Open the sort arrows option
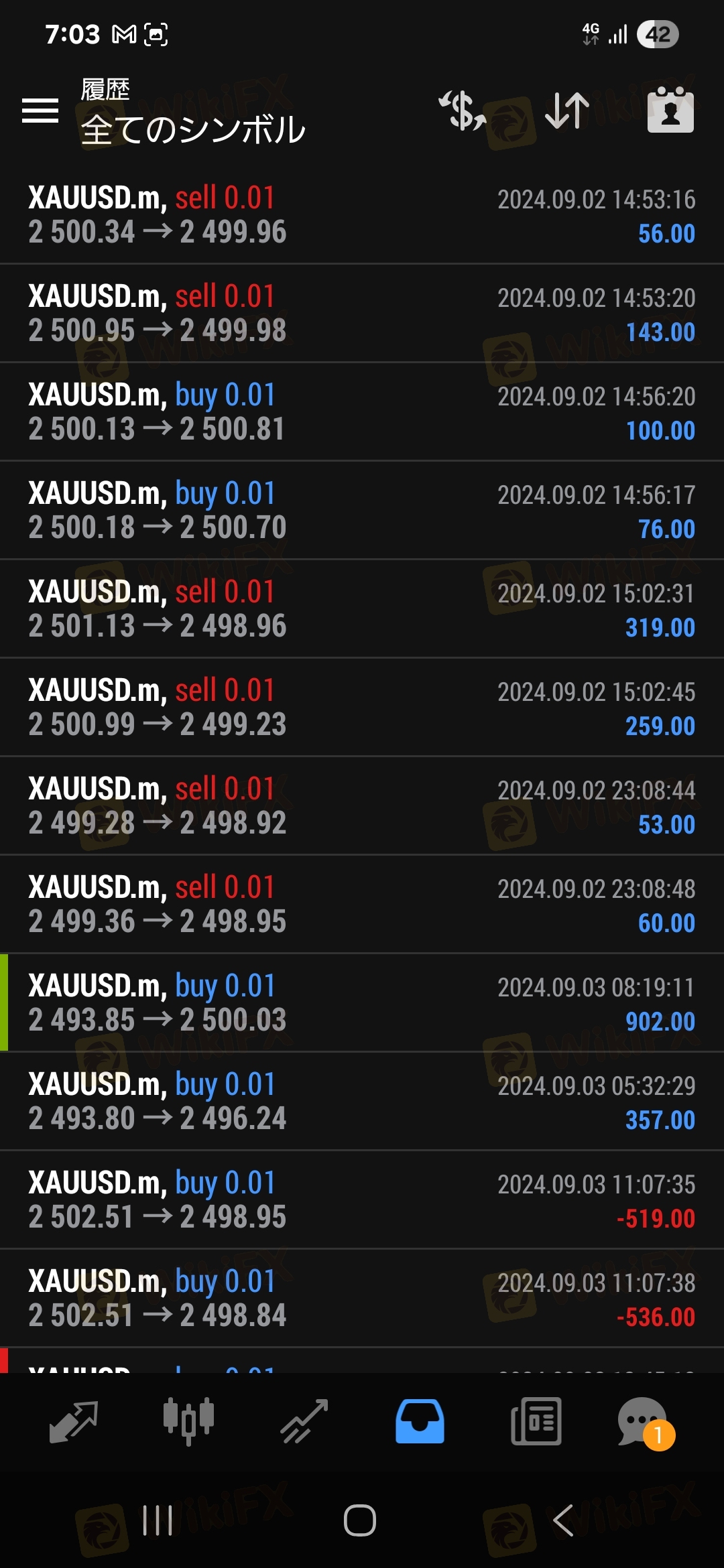724x1568 pixels. coord(567,111)
